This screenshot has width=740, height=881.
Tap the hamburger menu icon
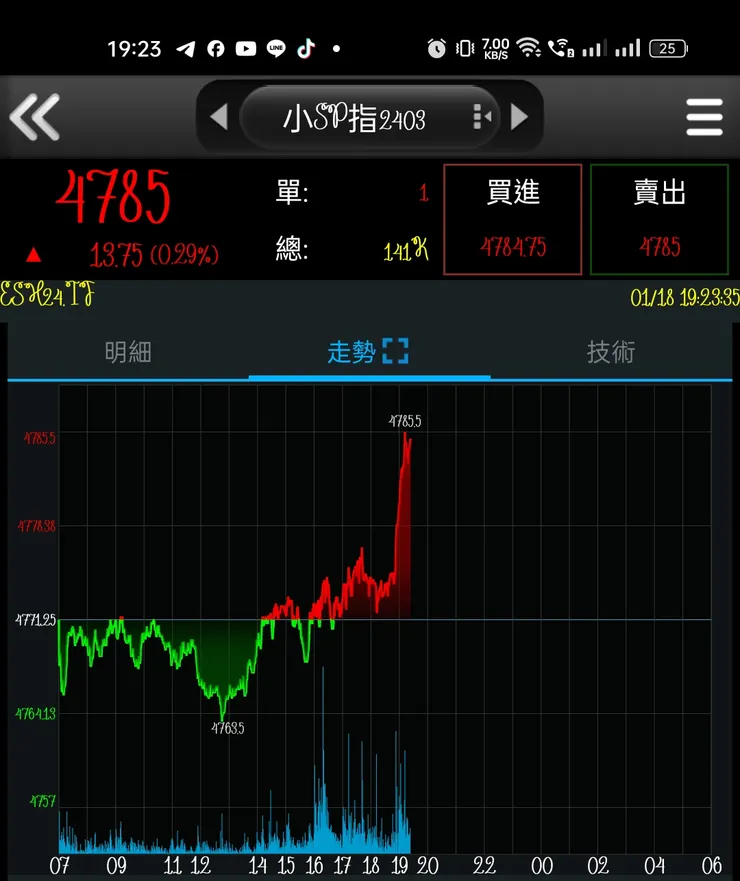pyautogui.click(x=704, y=117)
